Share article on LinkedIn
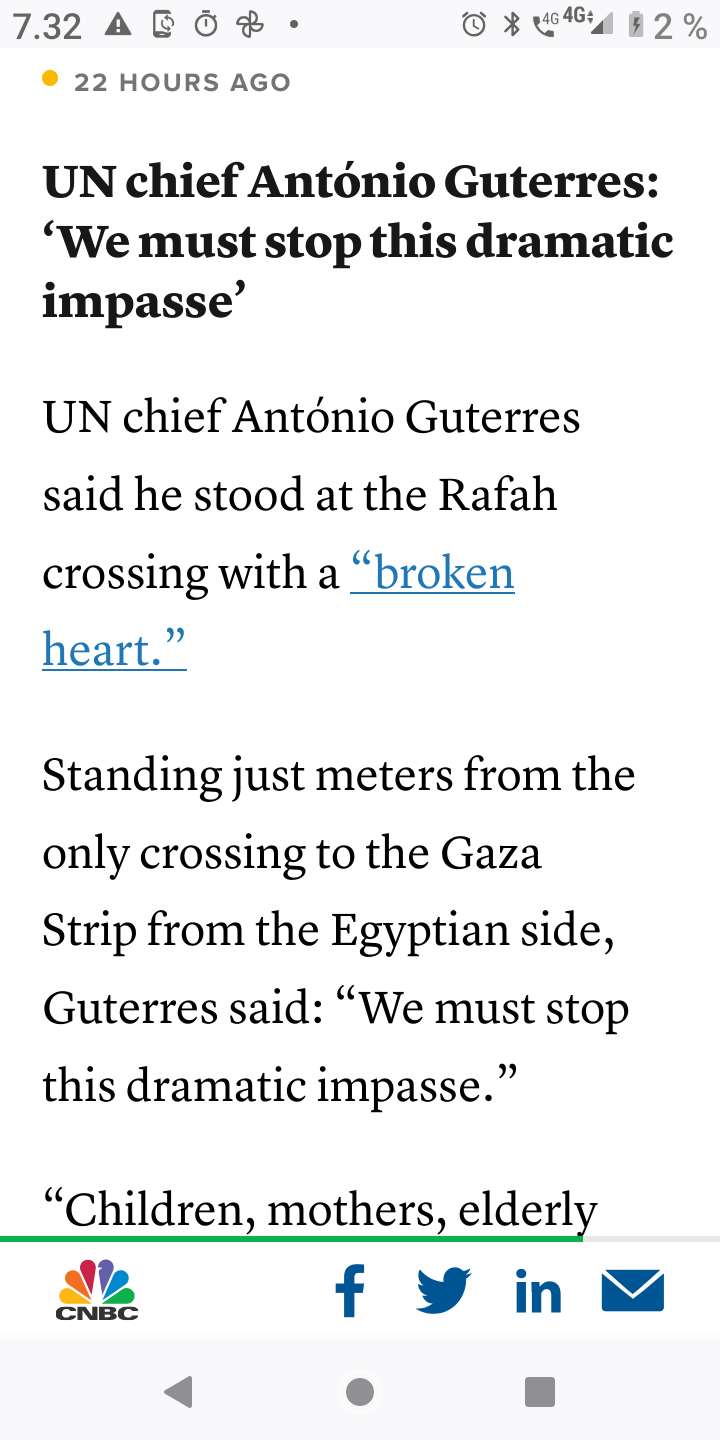 (538, 1291)
